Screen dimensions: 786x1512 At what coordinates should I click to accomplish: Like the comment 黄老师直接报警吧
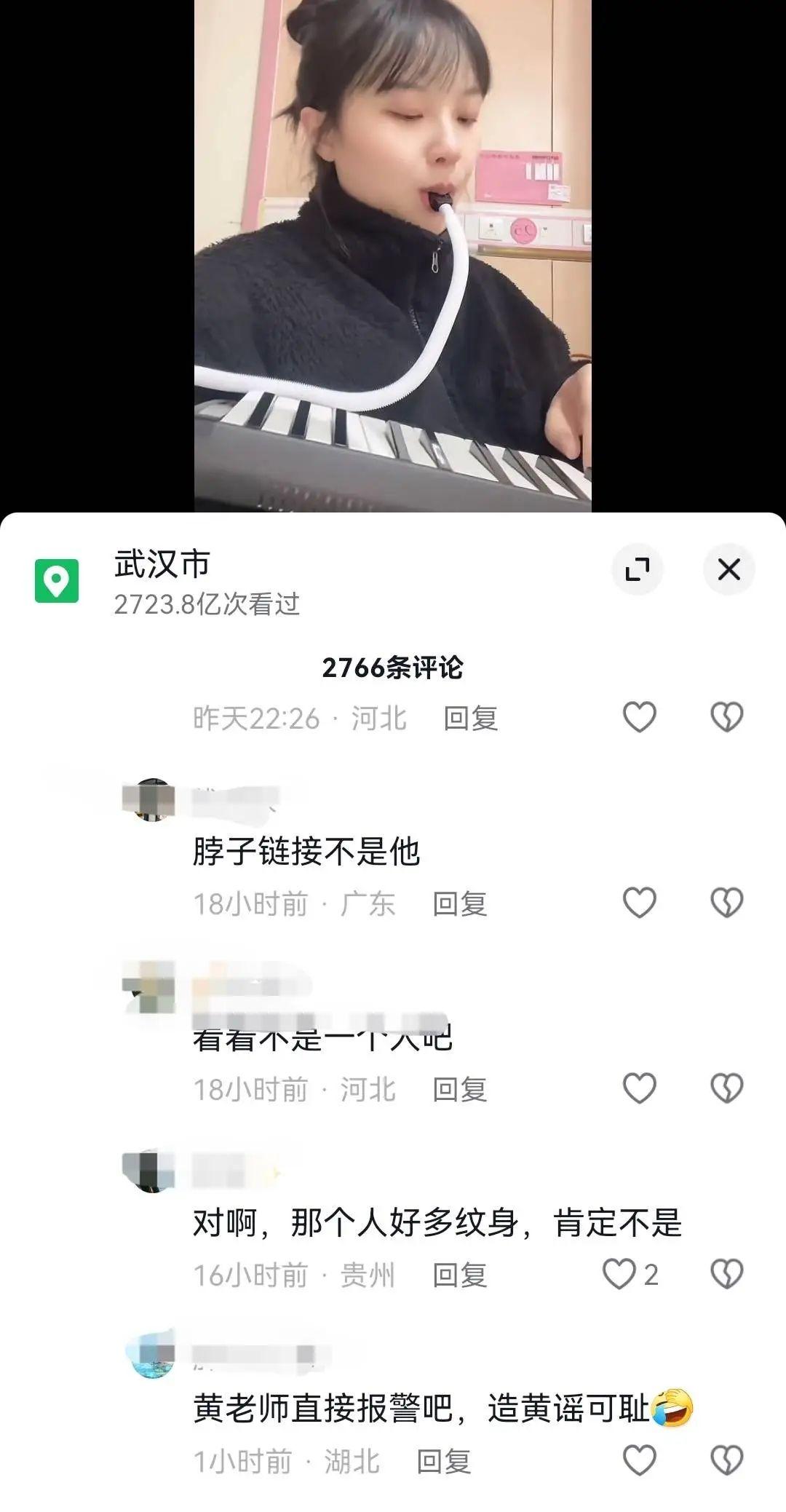640,1460
